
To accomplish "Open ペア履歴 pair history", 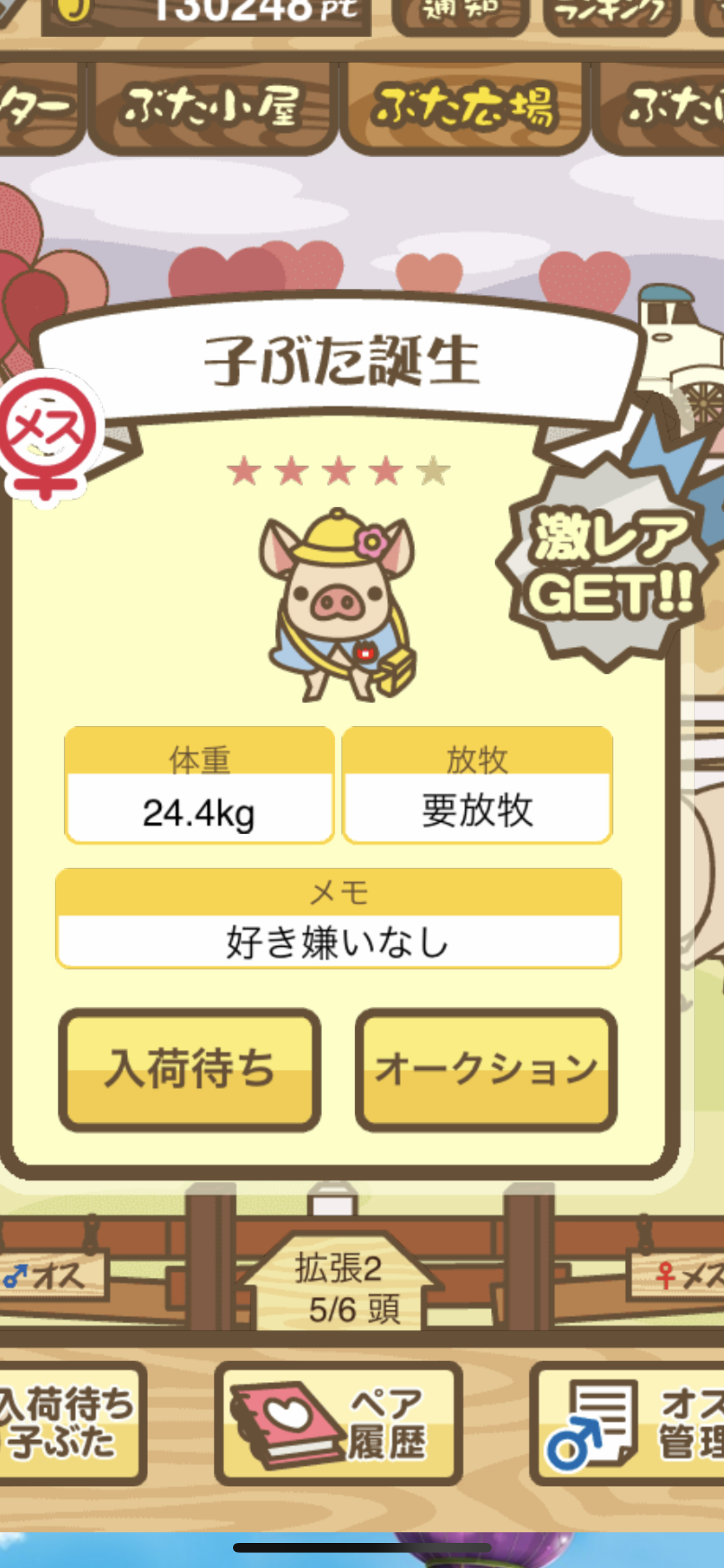I will point(339,1423).
